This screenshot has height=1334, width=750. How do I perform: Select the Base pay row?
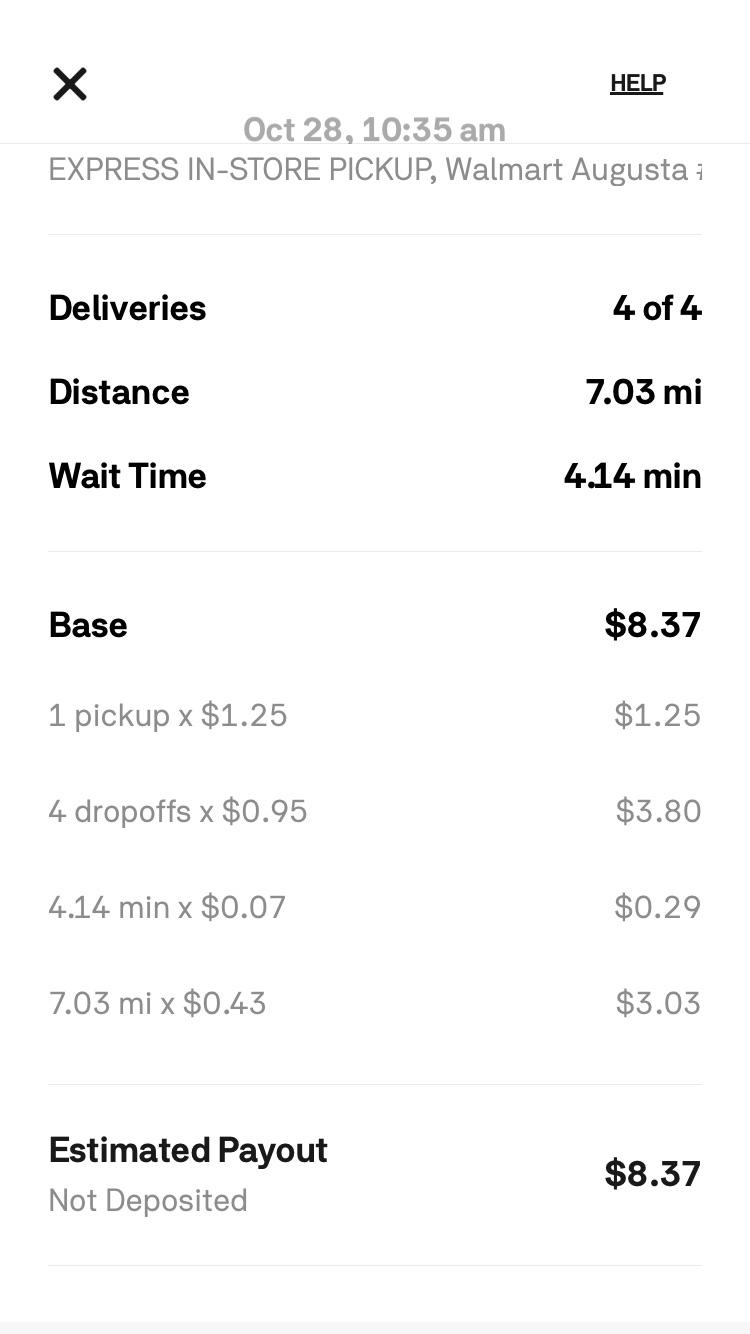(x=88, y=624)
